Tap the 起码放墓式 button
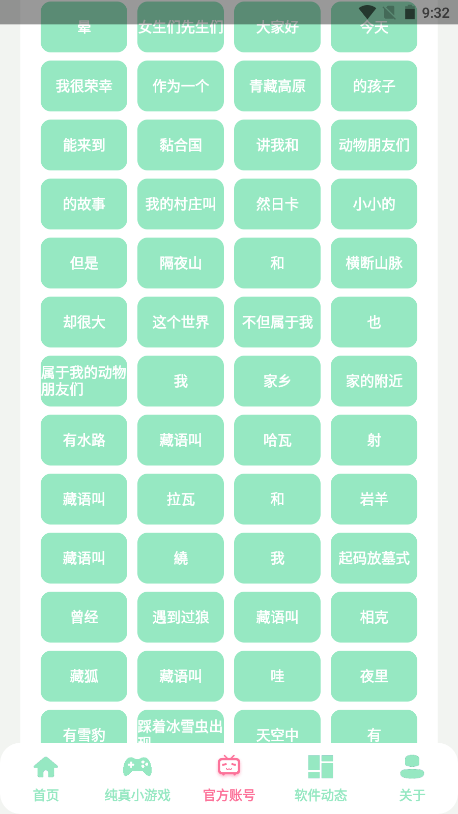This screenshot has height=814, width=458. [x=374, y=558]
